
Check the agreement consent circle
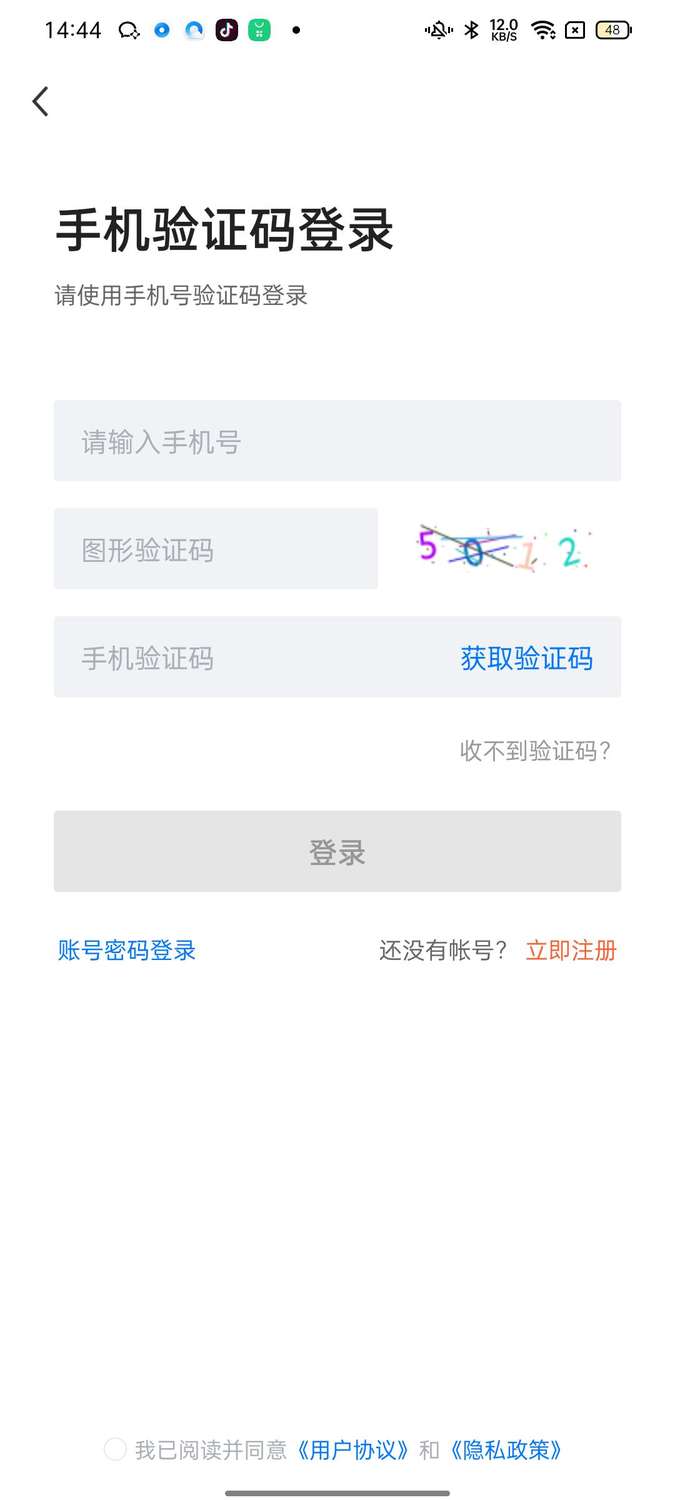tap(115, 1449)
